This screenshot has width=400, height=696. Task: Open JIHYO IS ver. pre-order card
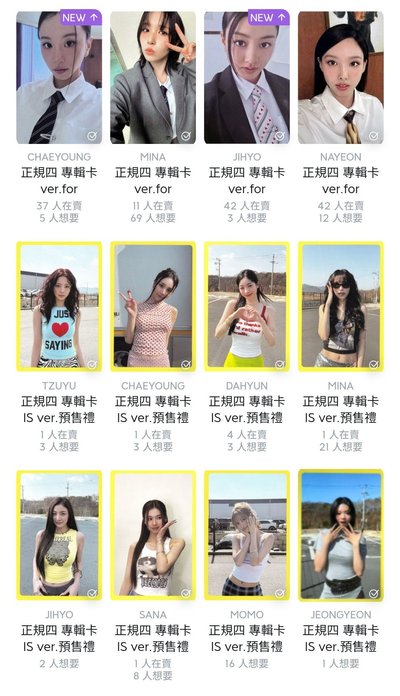pyautogui.click(x=59, y=535)
